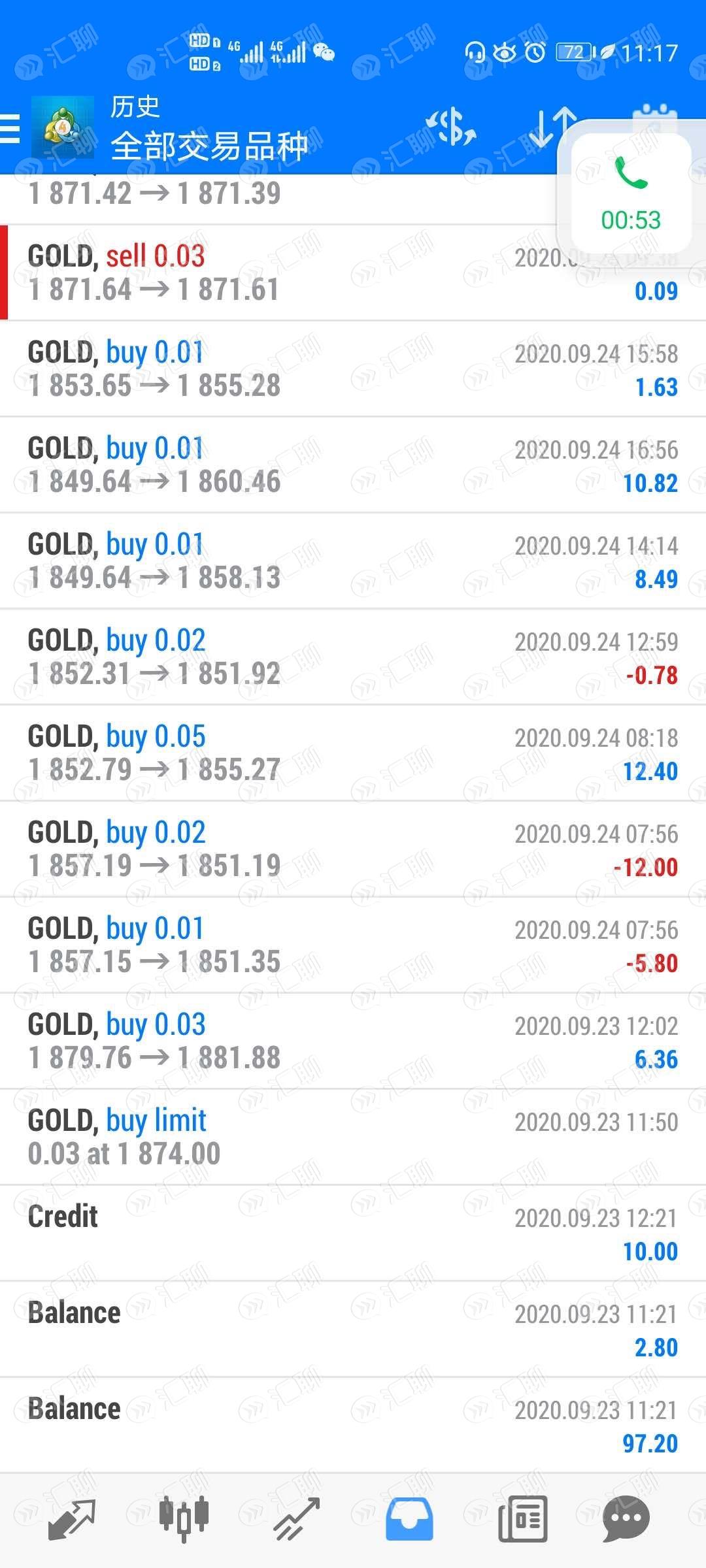Open the hamburger drawer menu
Screen dimensions: 706x1568
point(10,128)
